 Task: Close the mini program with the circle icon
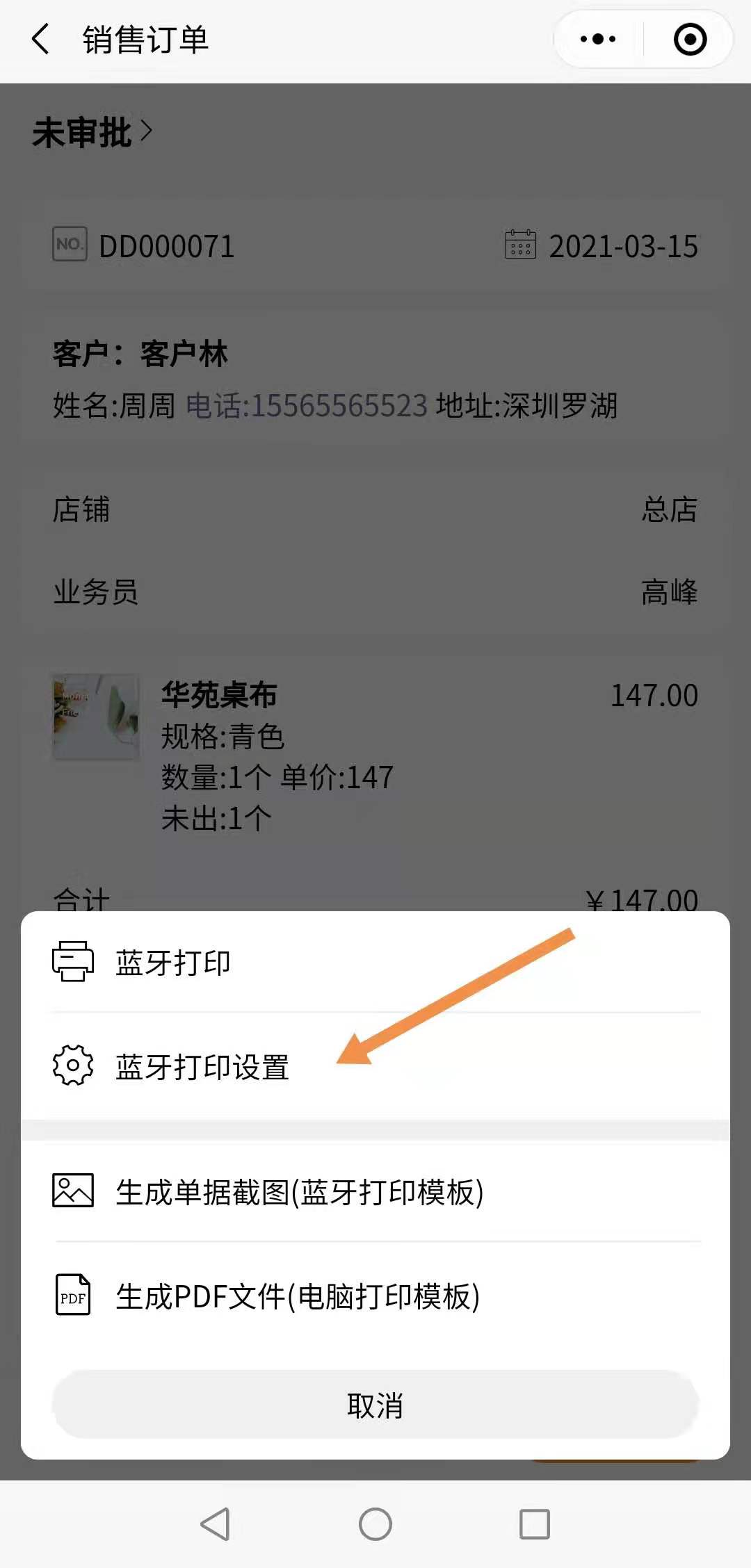pyautogui.click(x=690, y=39)
